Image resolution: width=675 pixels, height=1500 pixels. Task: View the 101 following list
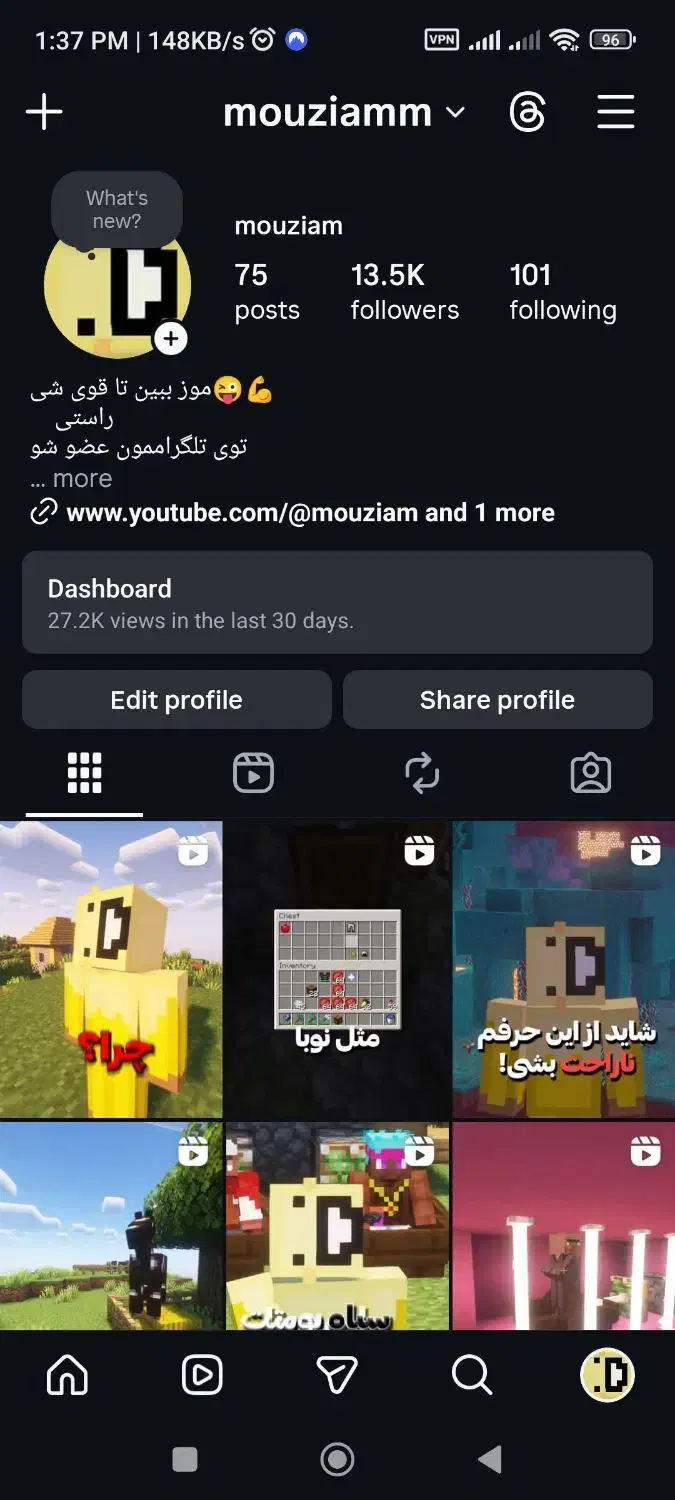(562, 291)
